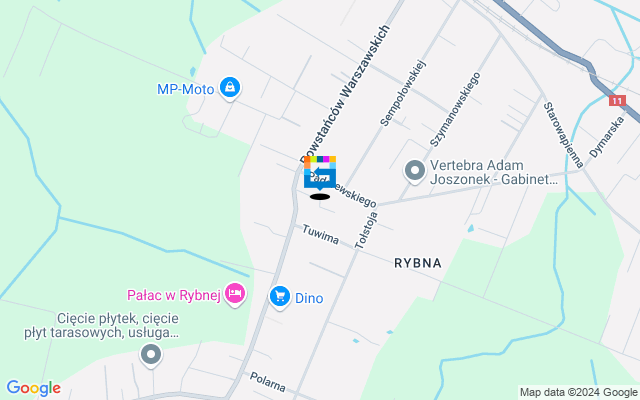Select the Vertebra Adam Joszonek marker

(415, 172)
